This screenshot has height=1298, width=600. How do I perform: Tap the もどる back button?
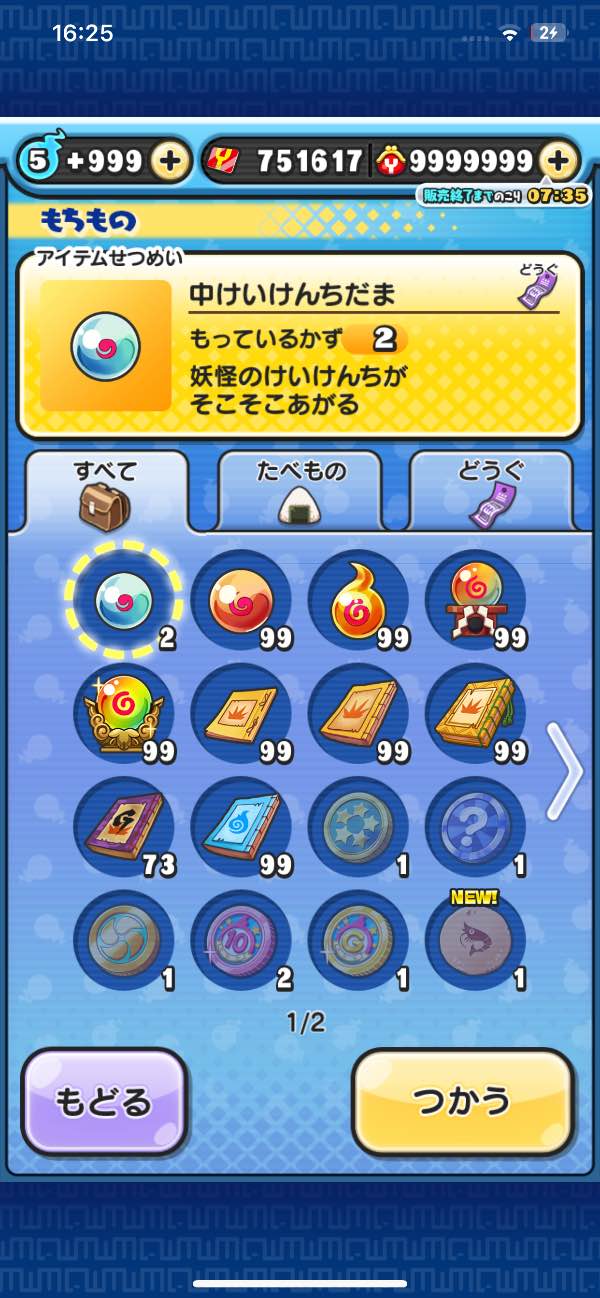point(104,1101)
